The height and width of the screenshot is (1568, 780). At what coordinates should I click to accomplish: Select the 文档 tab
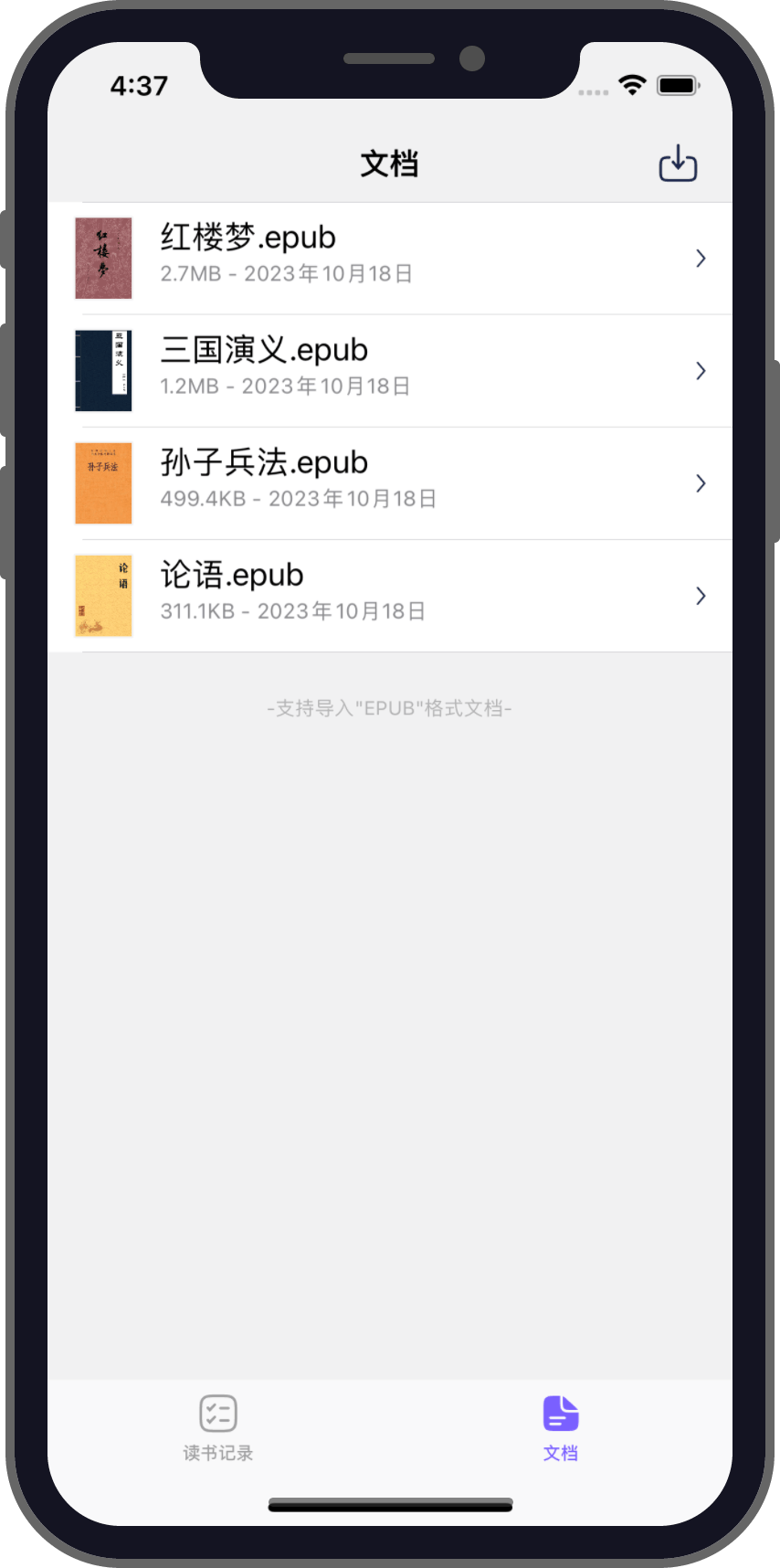[561, 1426]
